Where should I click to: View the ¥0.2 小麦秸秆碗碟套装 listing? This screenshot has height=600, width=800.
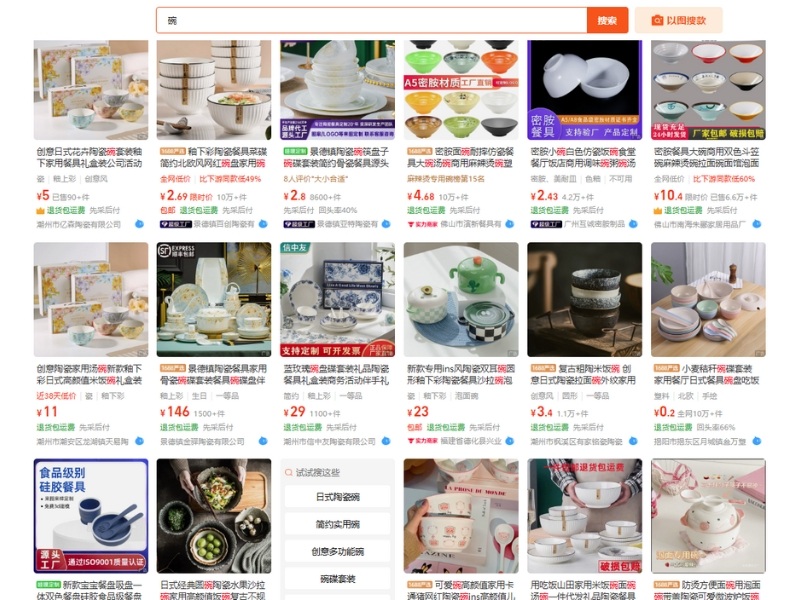coord(708,299)
